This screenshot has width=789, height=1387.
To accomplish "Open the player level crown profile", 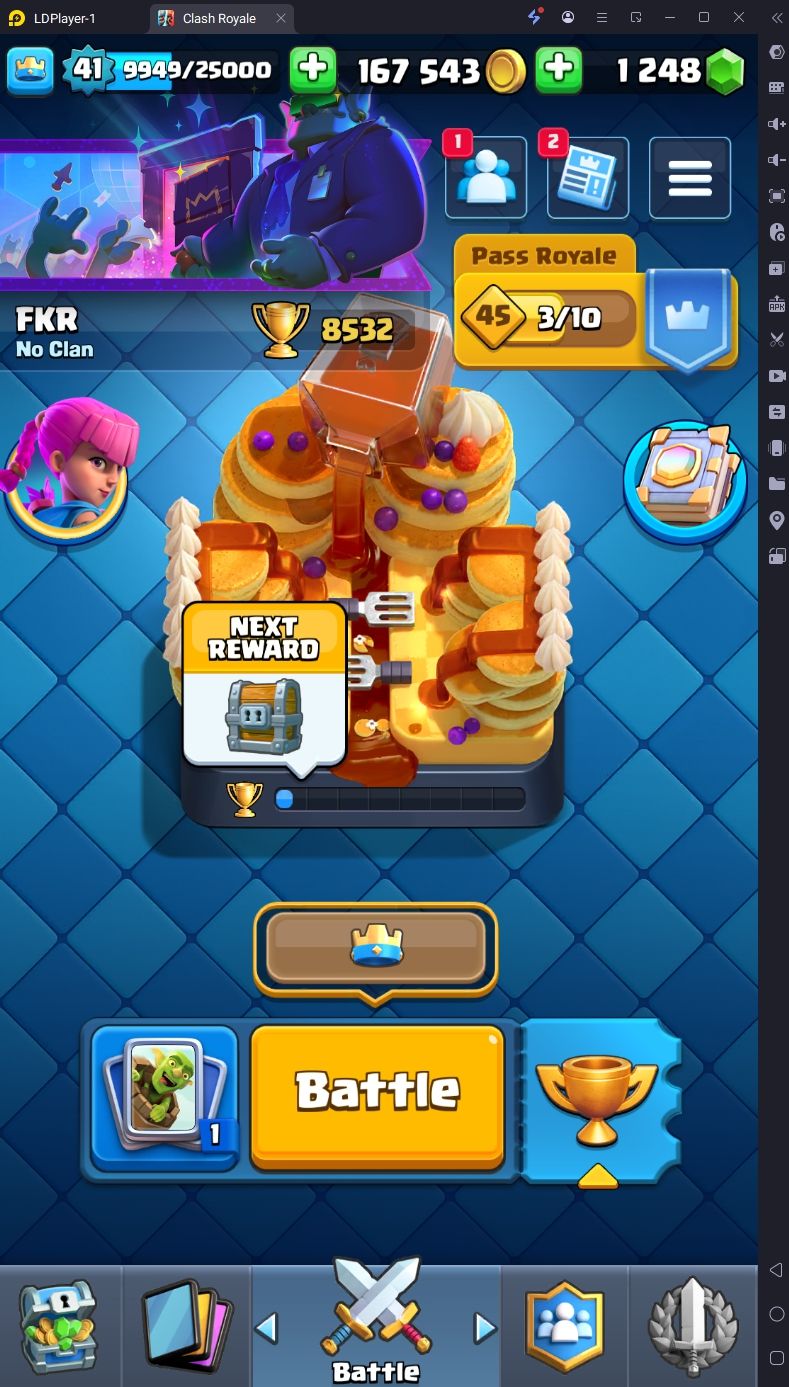I will coord(29,70).
